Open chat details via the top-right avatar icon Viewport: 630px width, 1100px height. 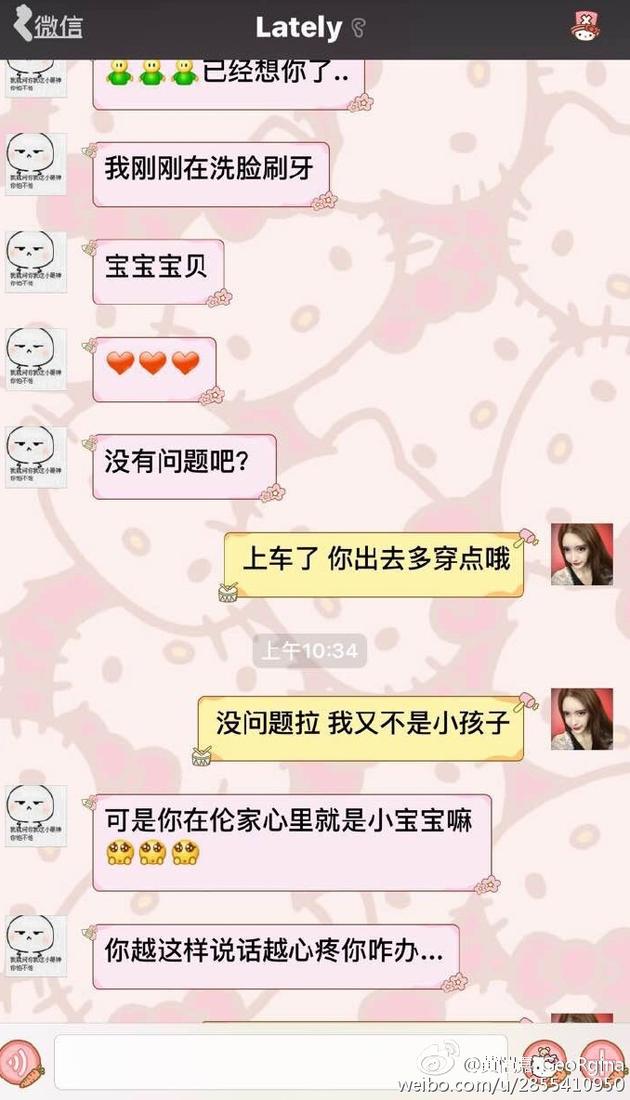585,27
